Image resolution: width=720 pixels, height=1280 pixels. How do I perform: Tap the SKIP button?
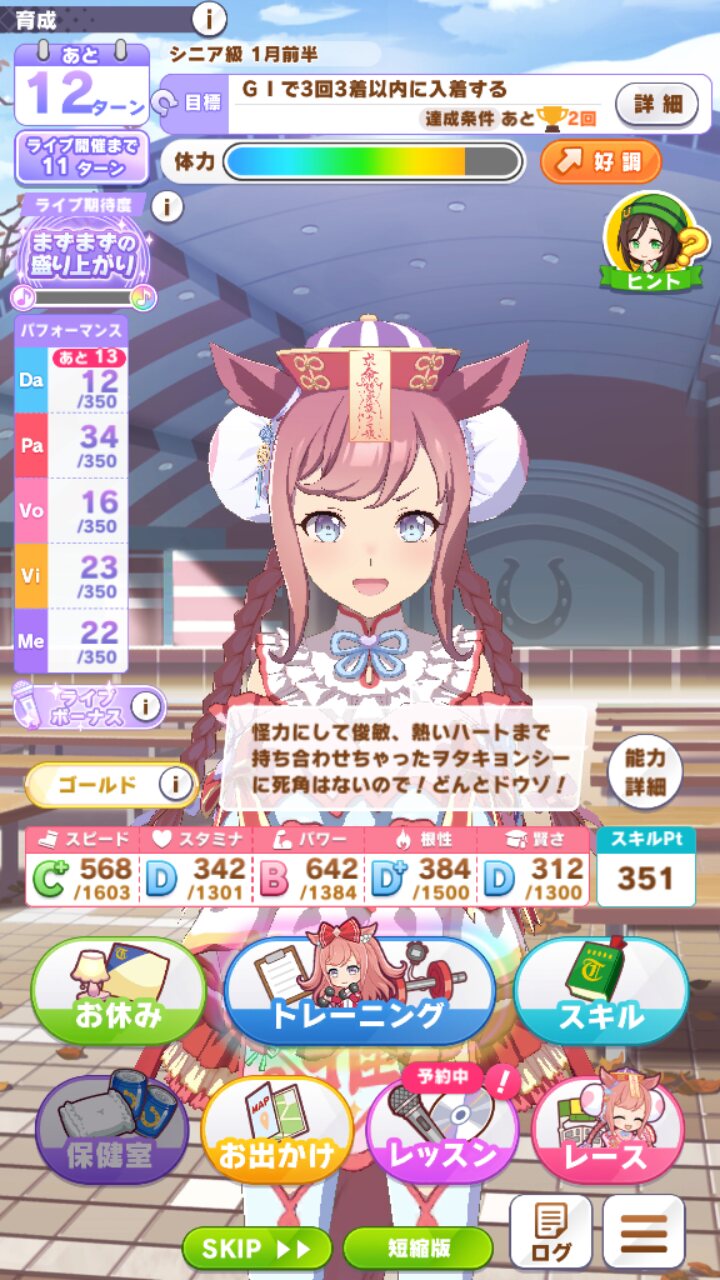coord(257,1248)
